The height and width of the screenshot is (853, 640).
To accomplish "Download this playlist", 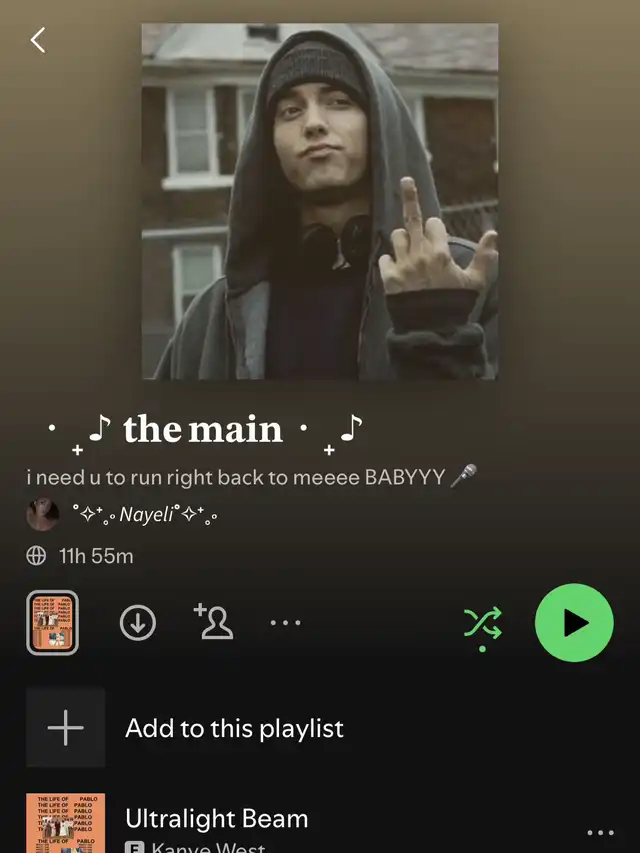I will coord(138,623).
